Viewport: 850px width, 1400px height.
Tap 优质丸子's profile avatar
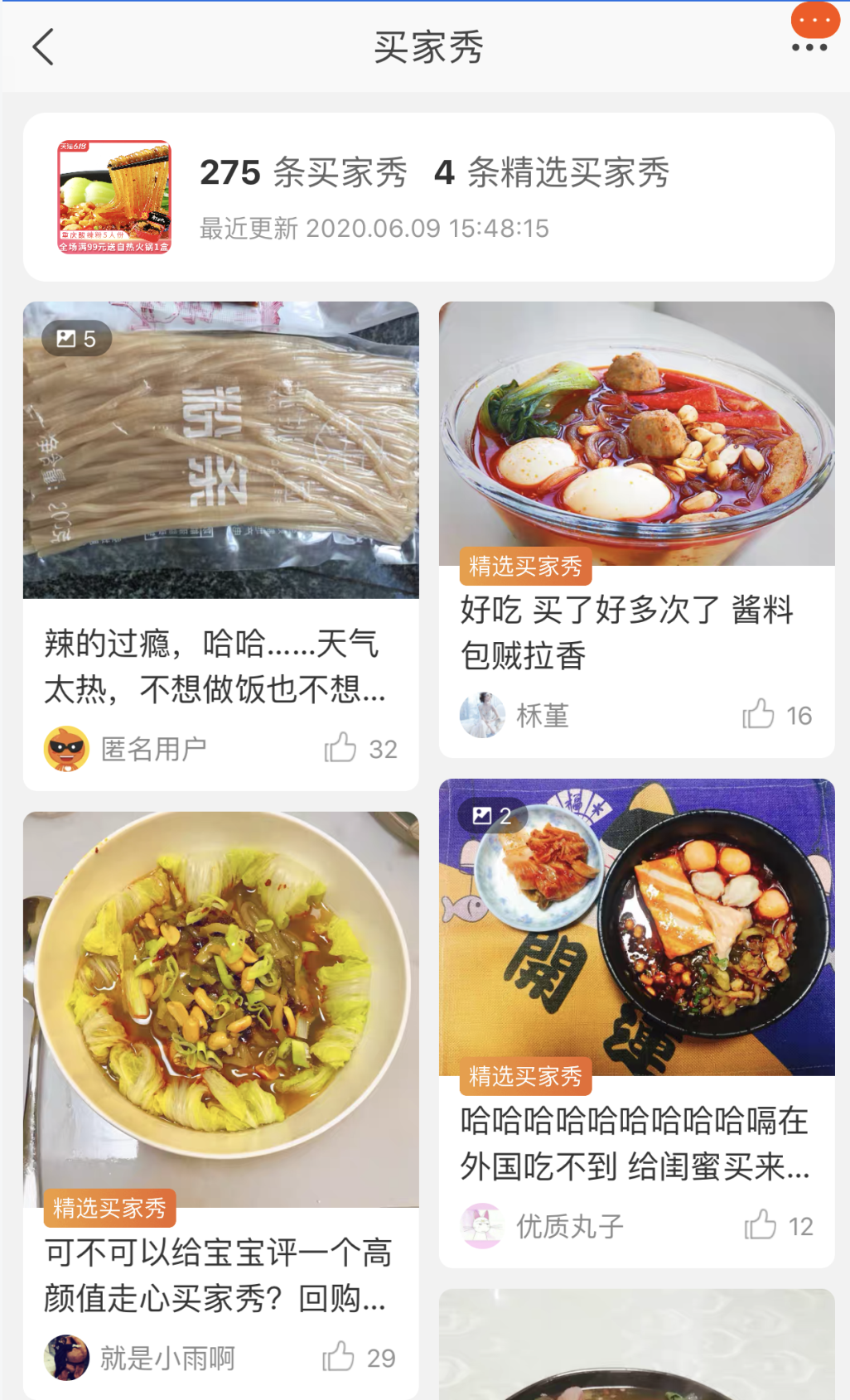[482, 1225]
